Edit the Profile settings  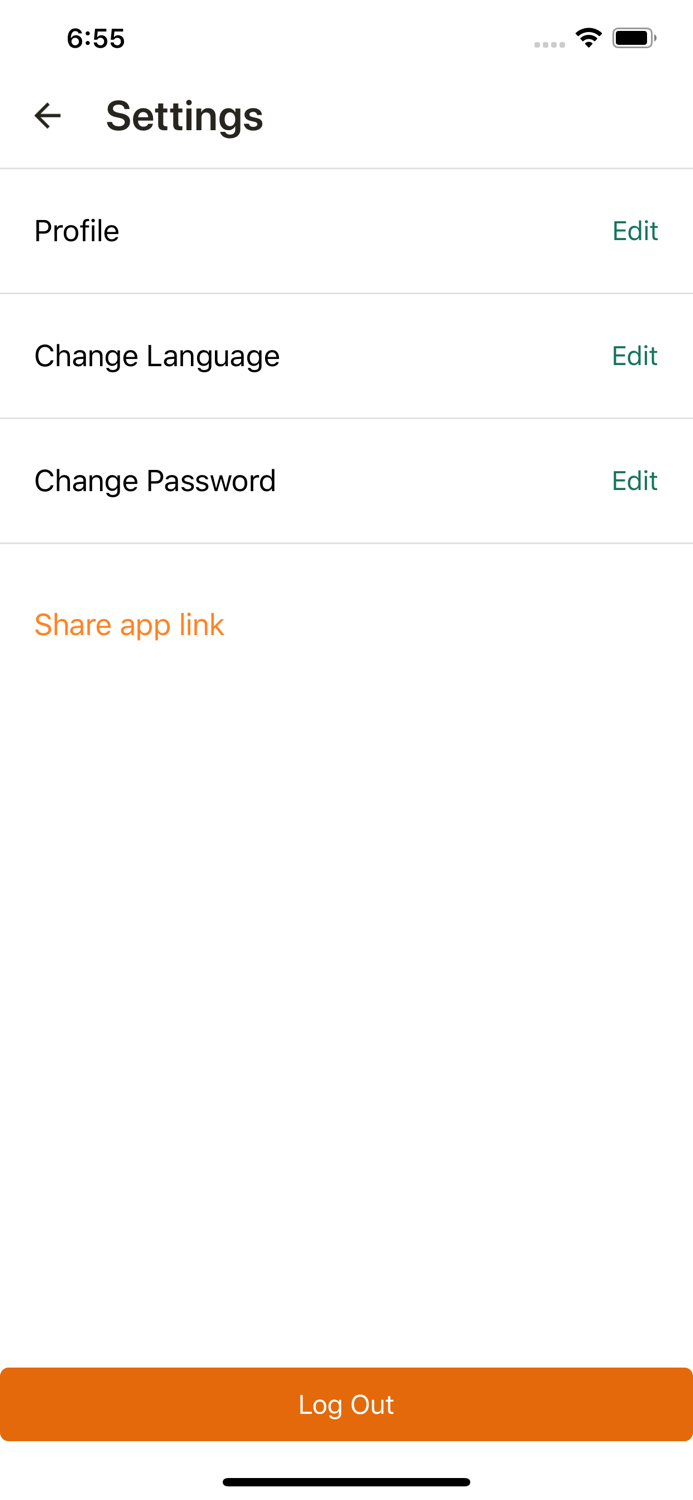pos(634,231)
